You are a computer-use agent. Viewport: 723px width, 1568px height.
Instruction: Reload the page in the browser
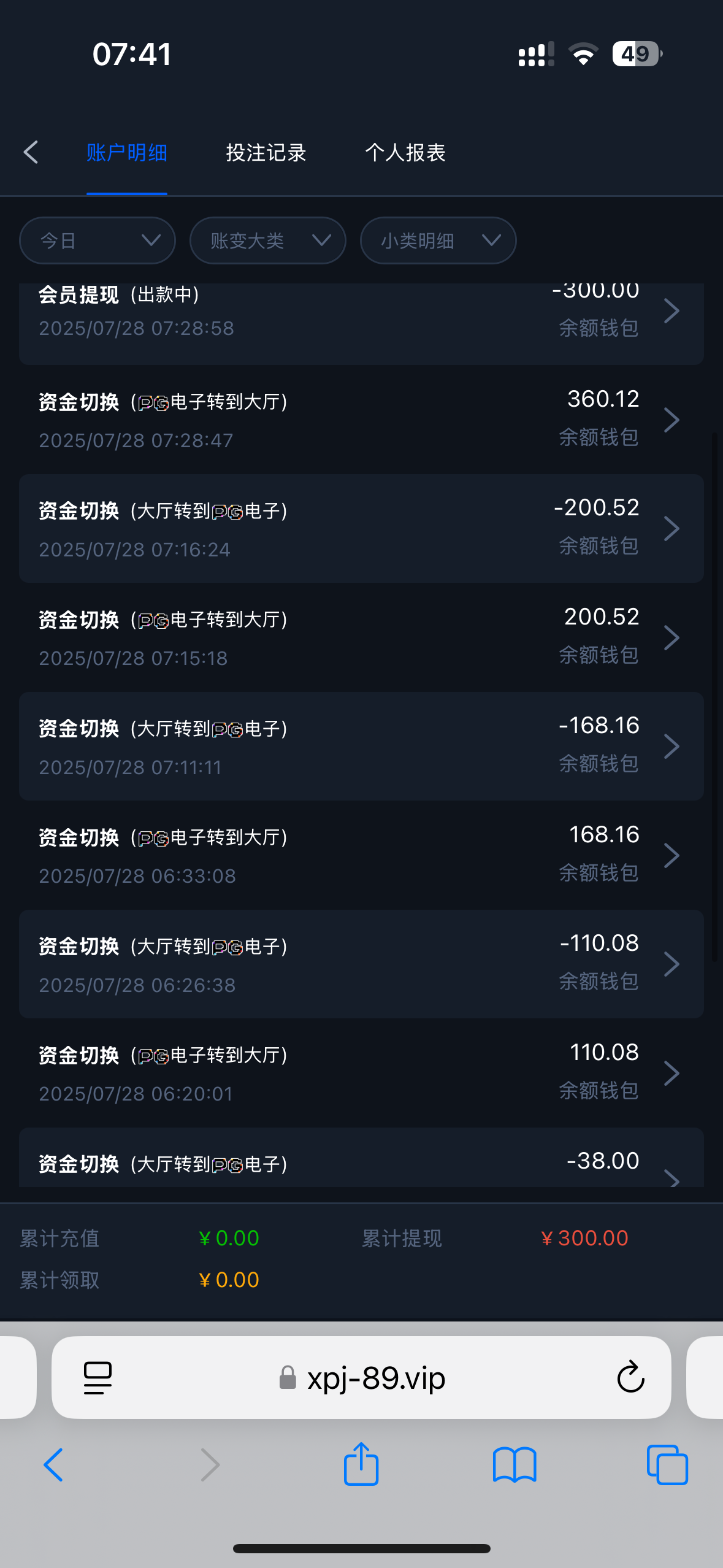click(x=630, y=1378)
